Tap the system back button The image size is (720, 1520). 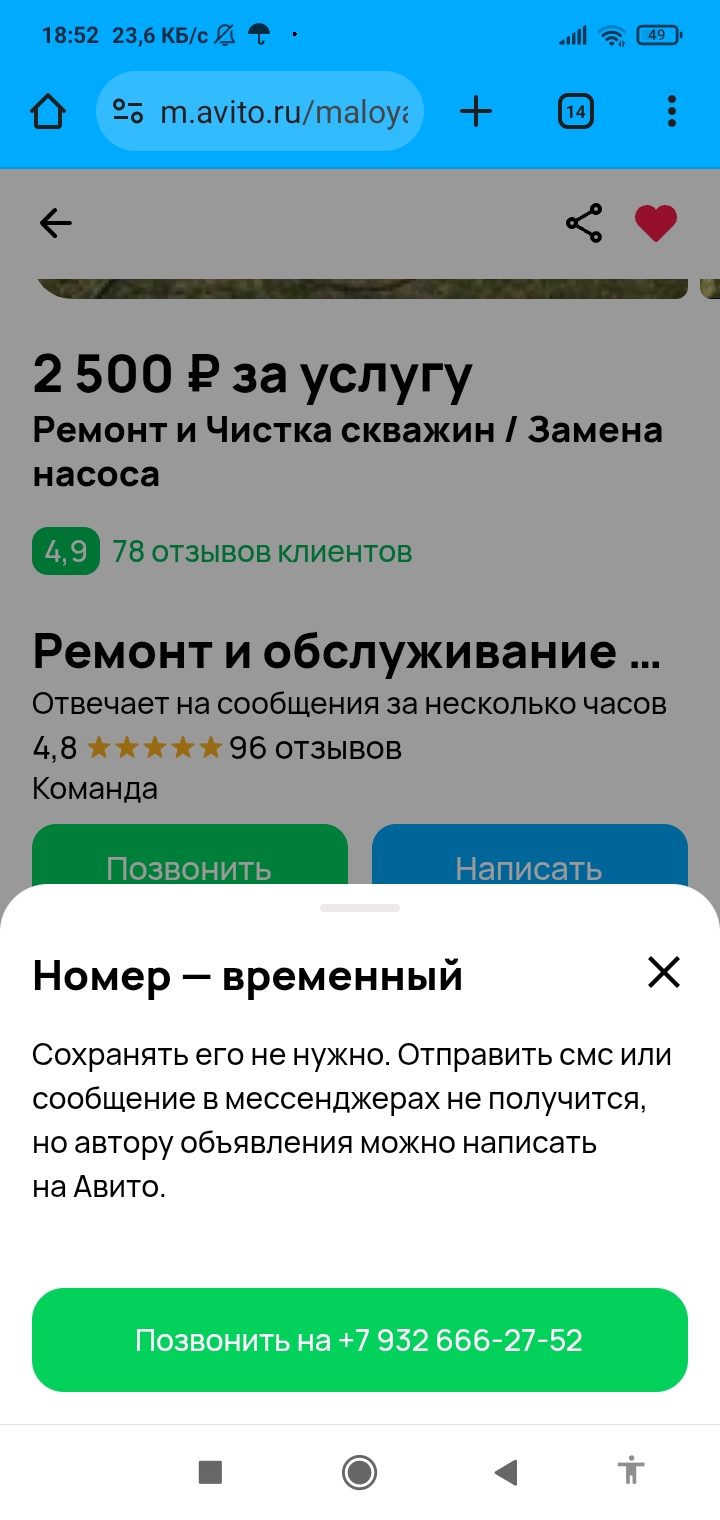pos(506,1472)
